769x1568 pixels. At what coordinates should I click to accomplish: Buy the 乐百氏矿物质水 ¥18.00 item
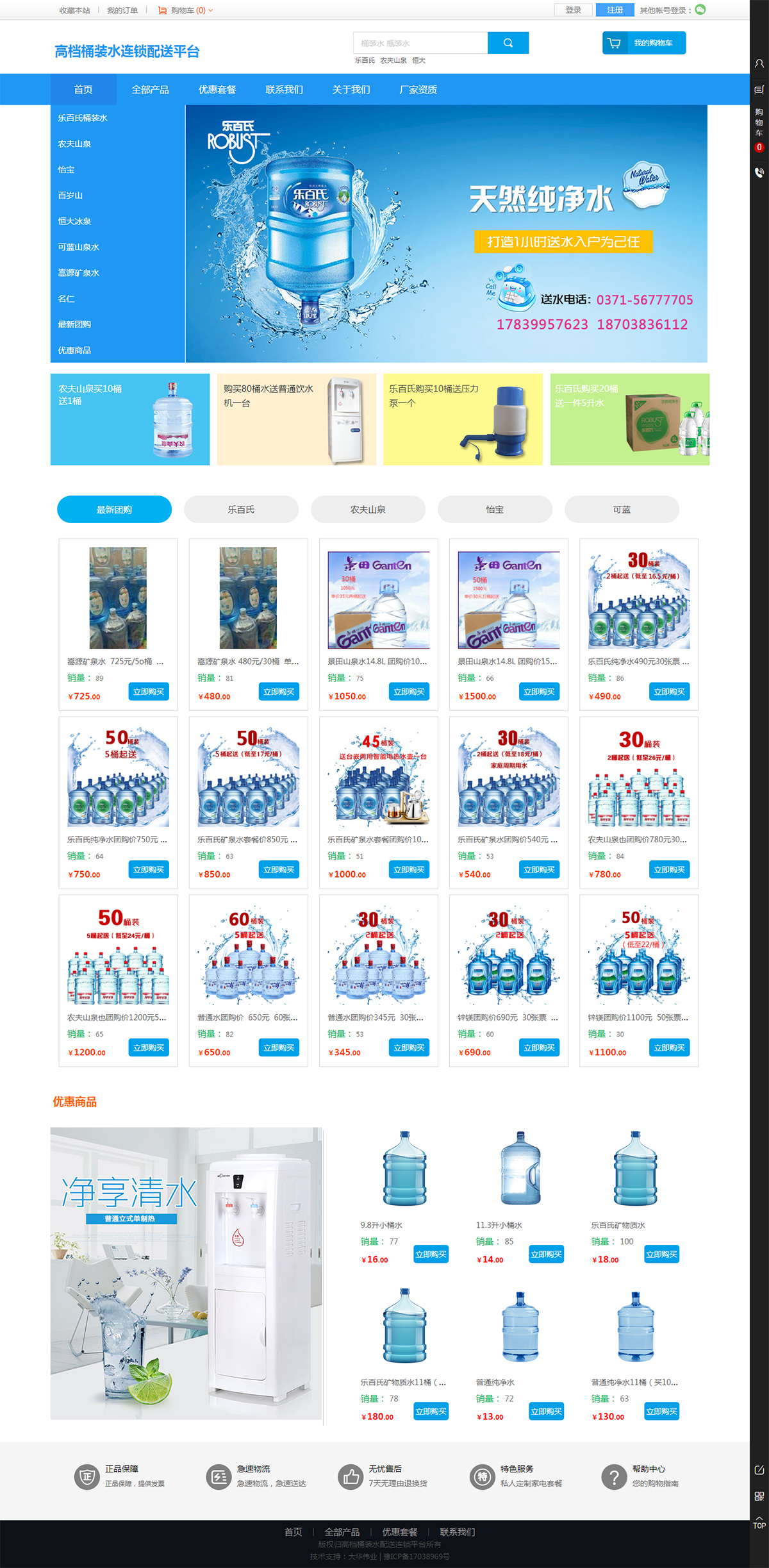(661, 1255)
